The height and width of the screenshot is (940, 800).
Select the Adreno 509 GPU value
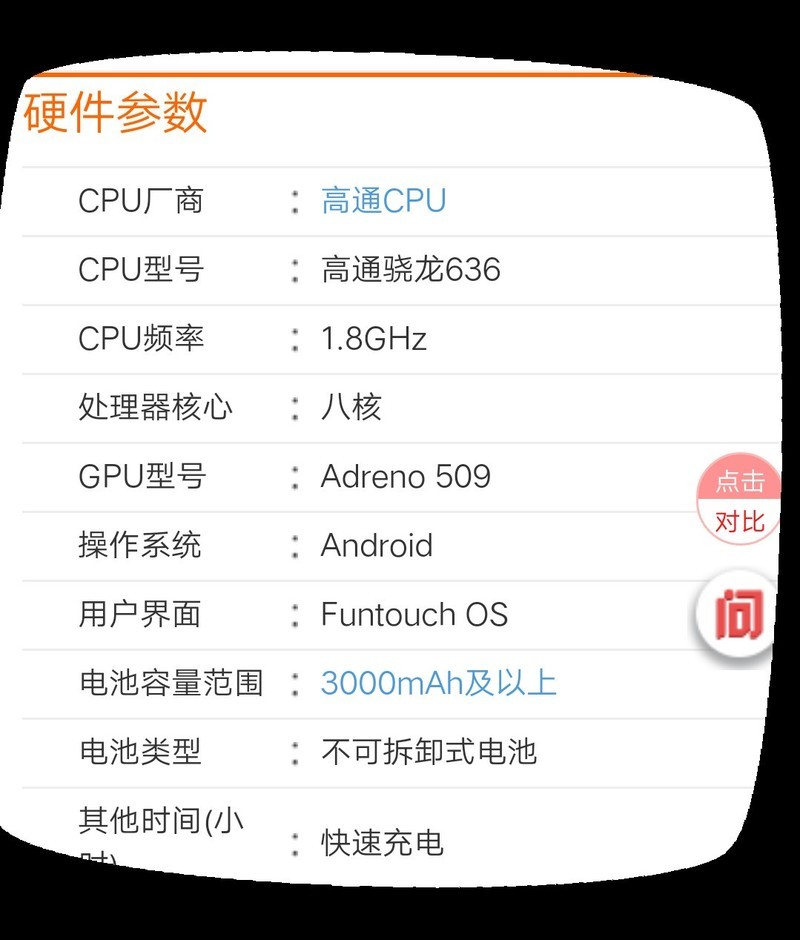(x=404, y=477)
